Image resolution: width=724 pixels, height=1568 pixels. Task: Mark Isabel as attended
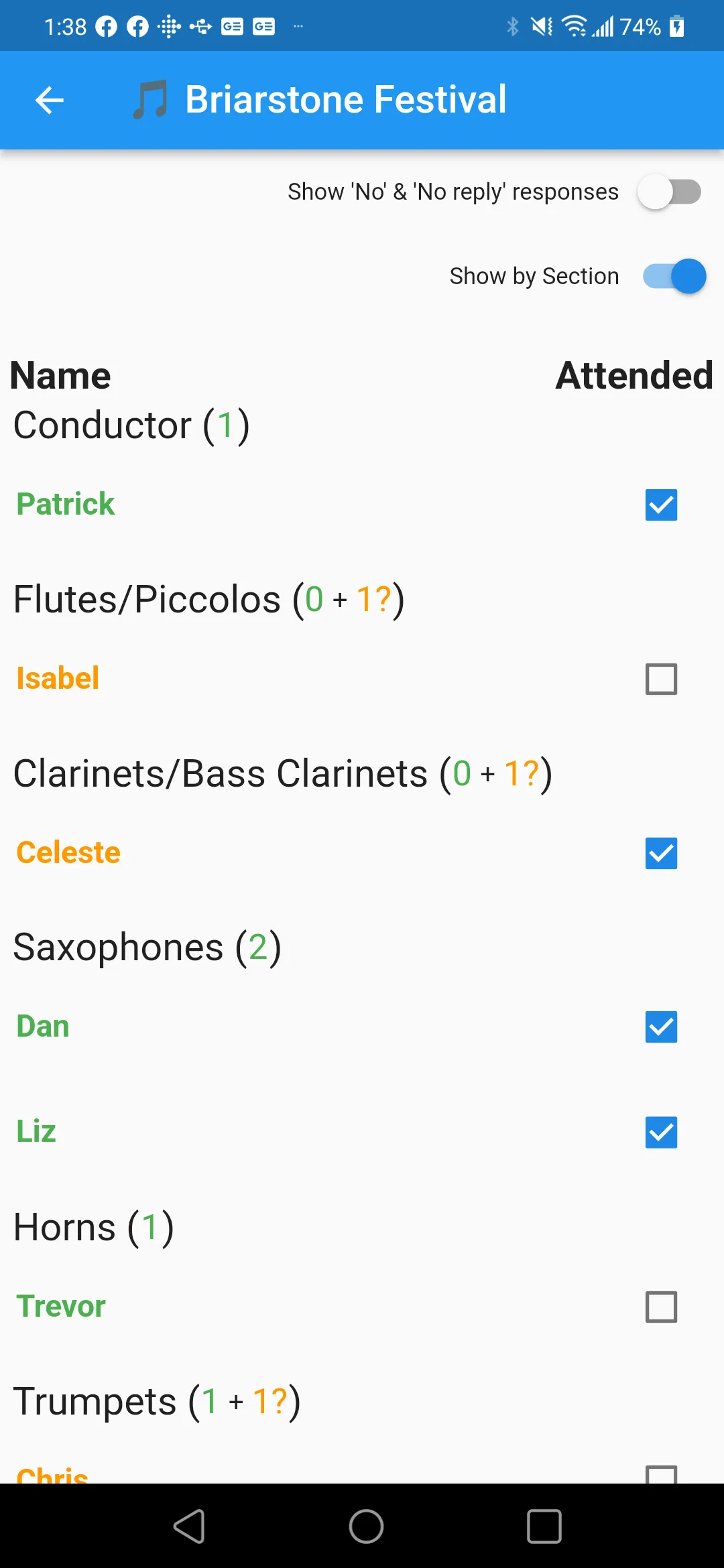tap(661, 679)
